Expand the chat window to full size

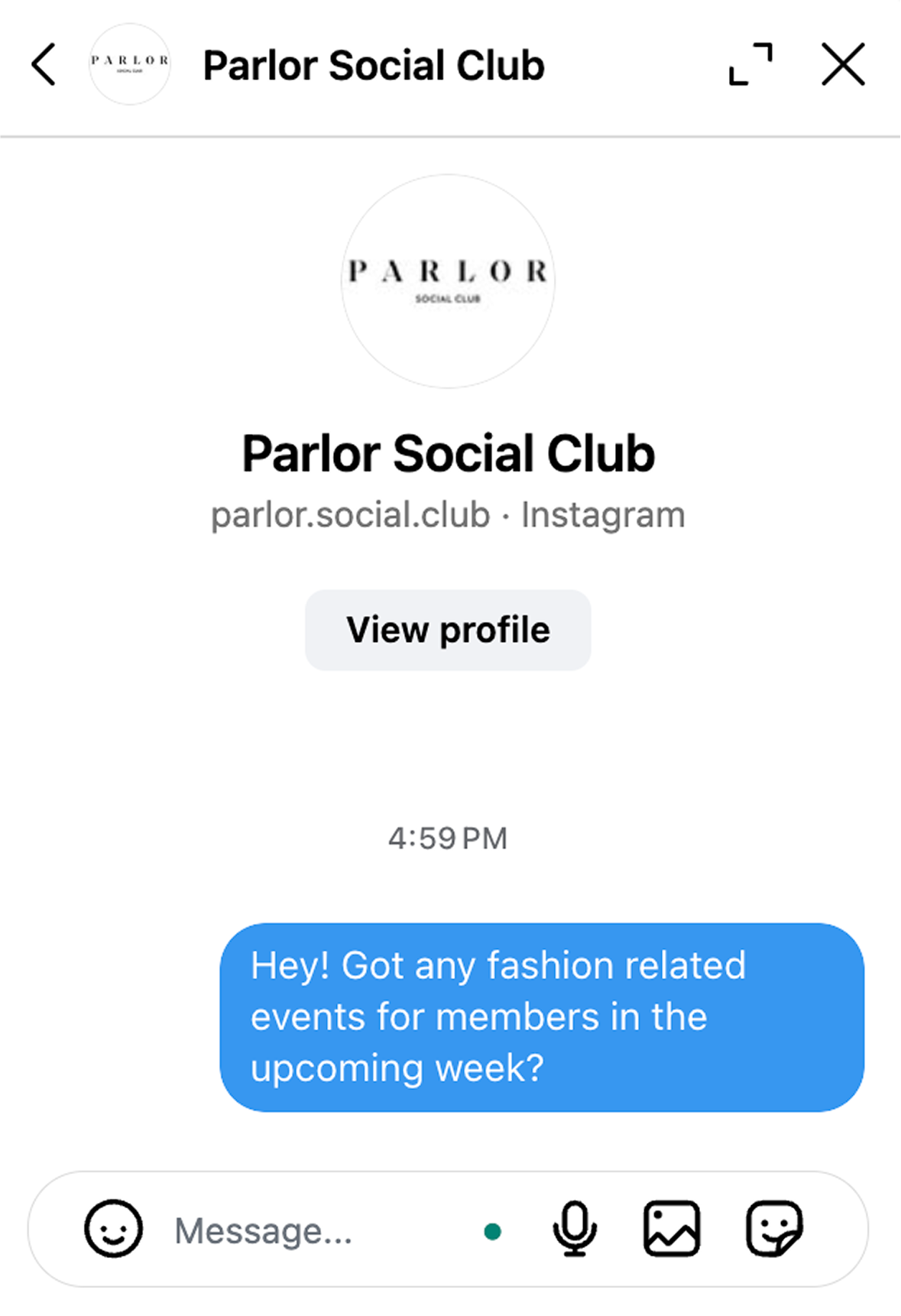pyautogui.click(x=750, y=64)
